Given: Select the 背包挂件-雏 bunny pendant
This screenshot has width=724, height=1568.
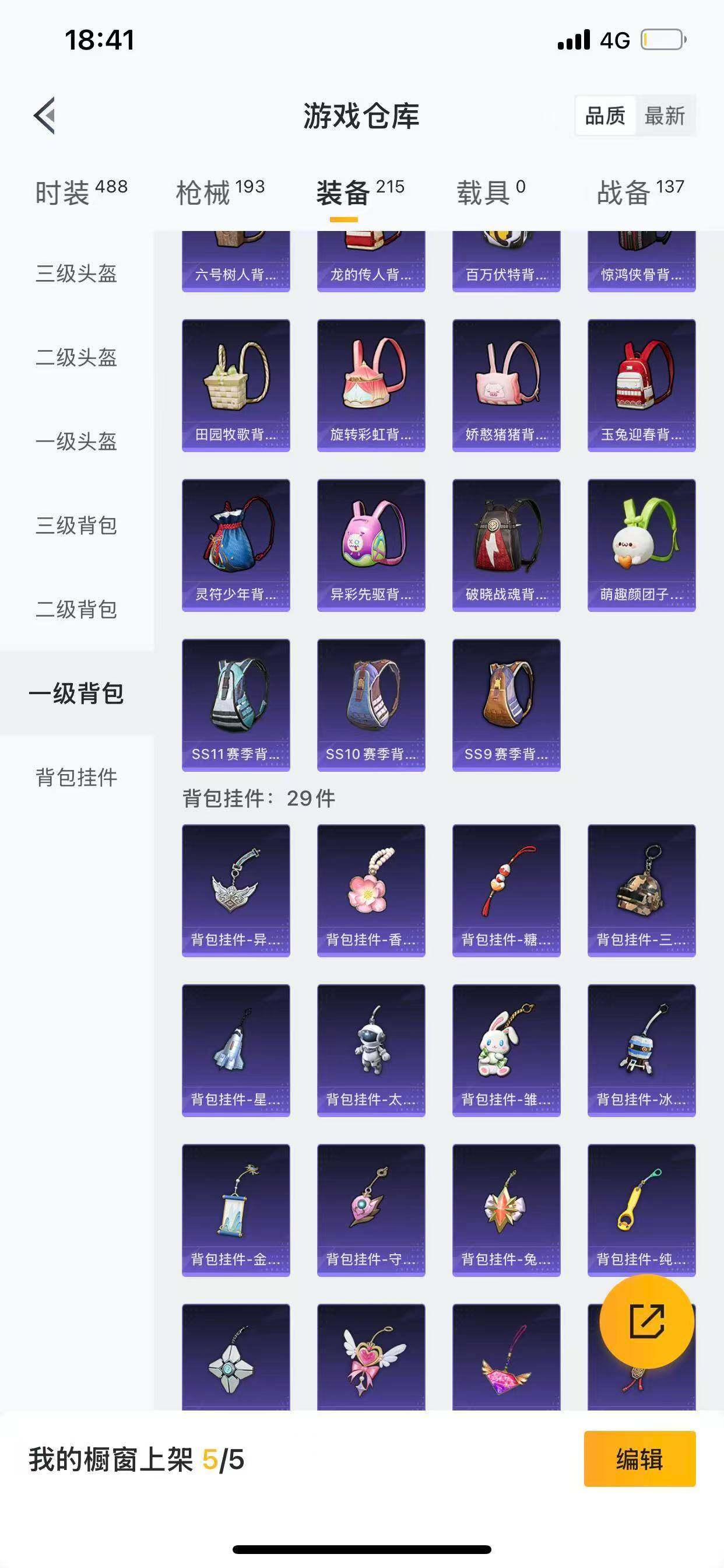Looking at the screenshot, I should [x=505, y=1049].
